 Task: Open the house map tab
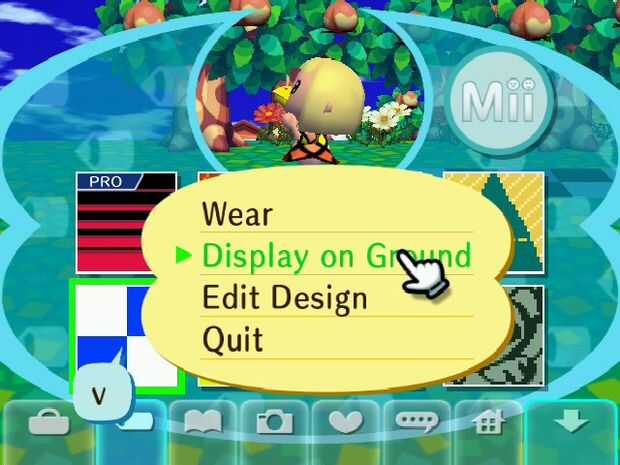(x=488, y=424)
